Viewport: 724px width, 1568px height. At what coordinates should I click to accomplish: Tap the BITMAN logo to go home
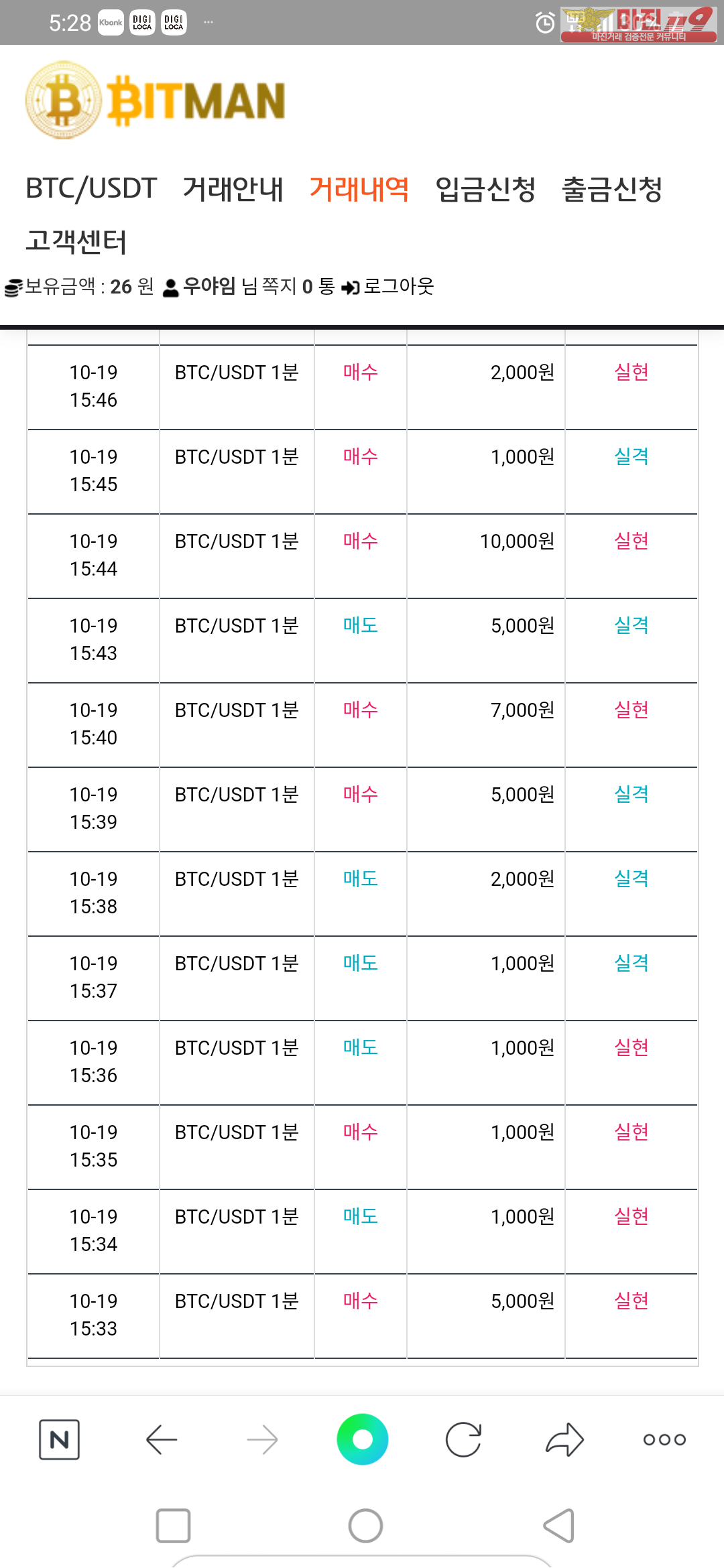pos(156,101)
